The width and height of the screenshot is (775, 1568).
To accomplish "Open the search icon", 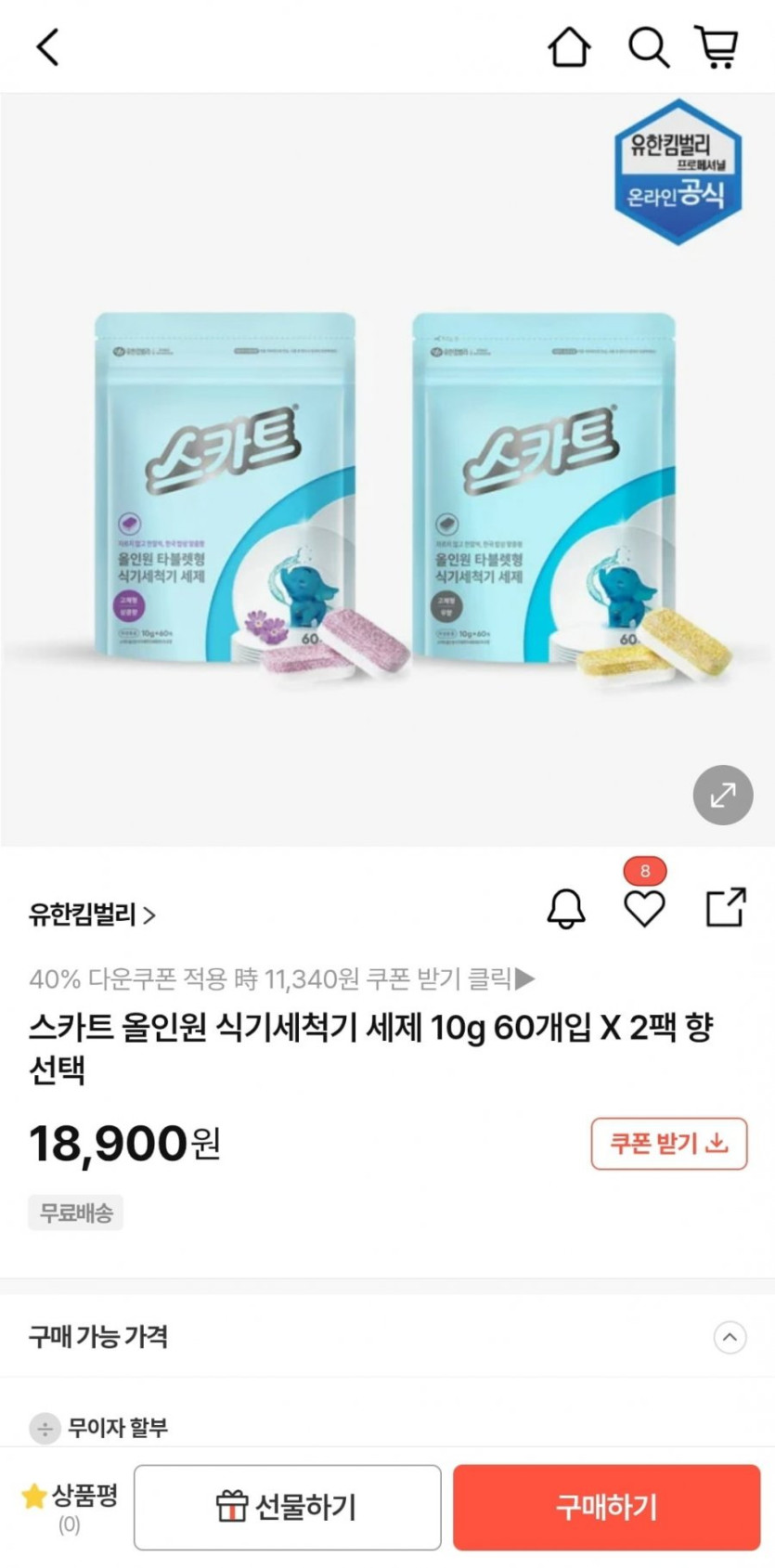I will (648, 46).
